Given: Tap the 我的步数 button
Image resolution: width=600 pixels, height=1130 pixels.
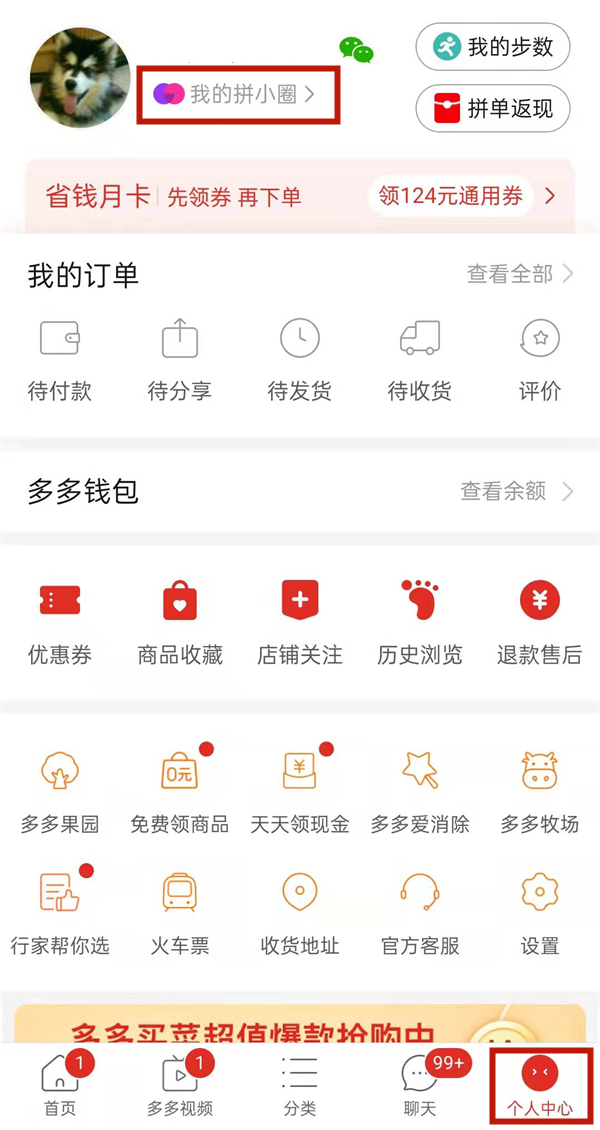Looking at the screenshot, I should pos(492,47).
